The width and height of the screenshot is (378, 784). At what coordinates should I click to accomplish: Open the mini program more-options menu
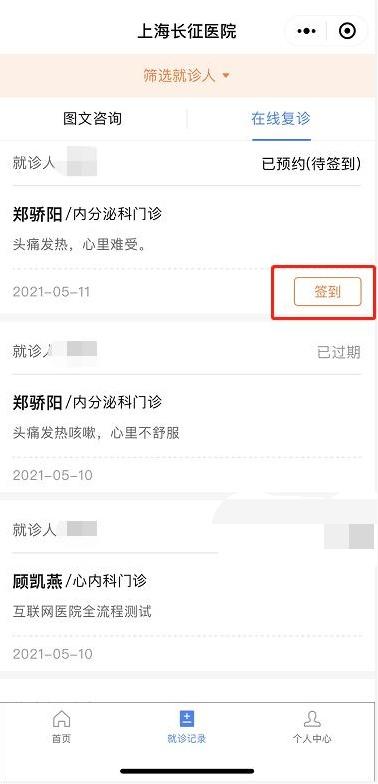tap(306, 32)
